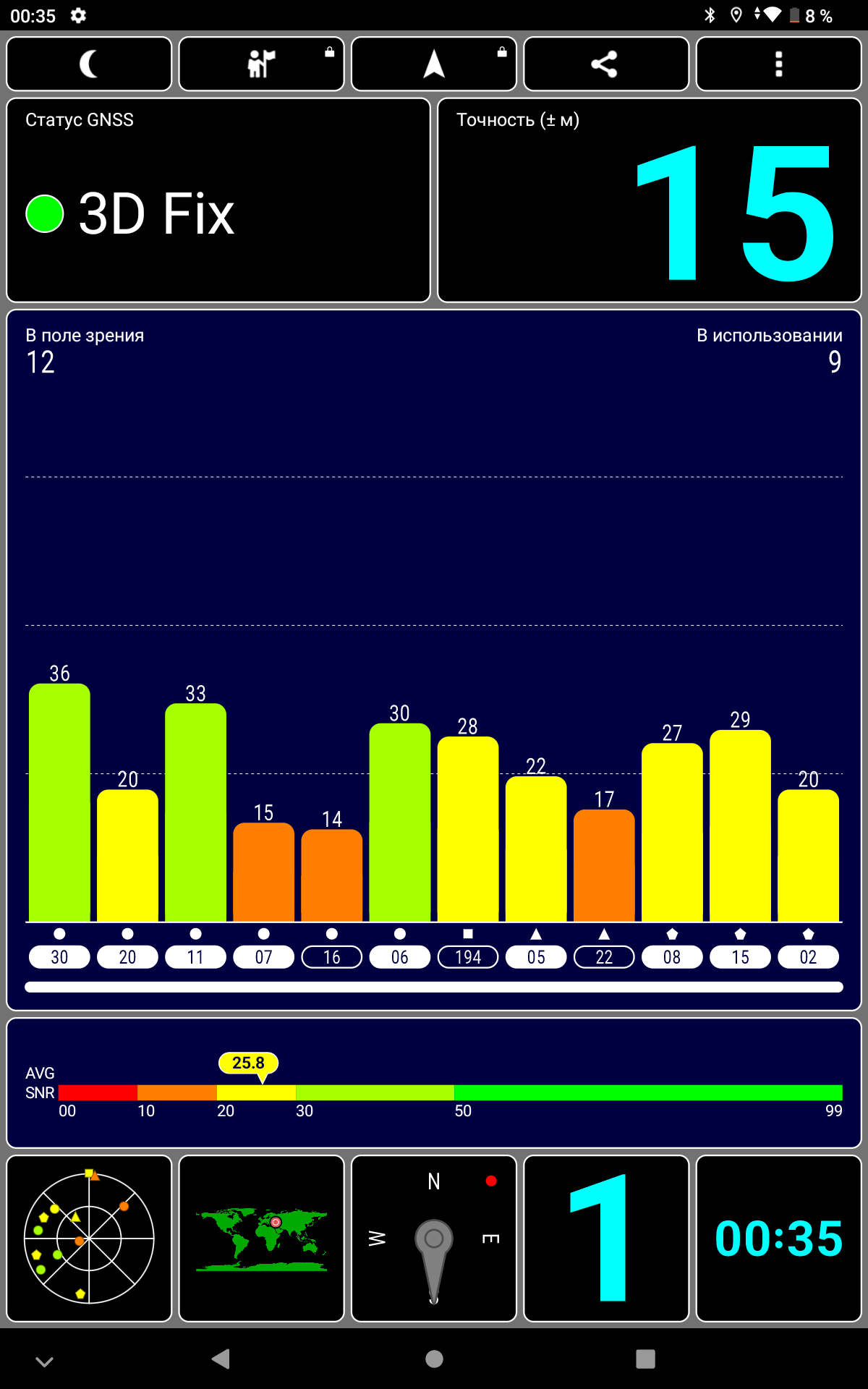868x1389 pixels.
Task: Share the current GPS location
Action: coord(605,64)
